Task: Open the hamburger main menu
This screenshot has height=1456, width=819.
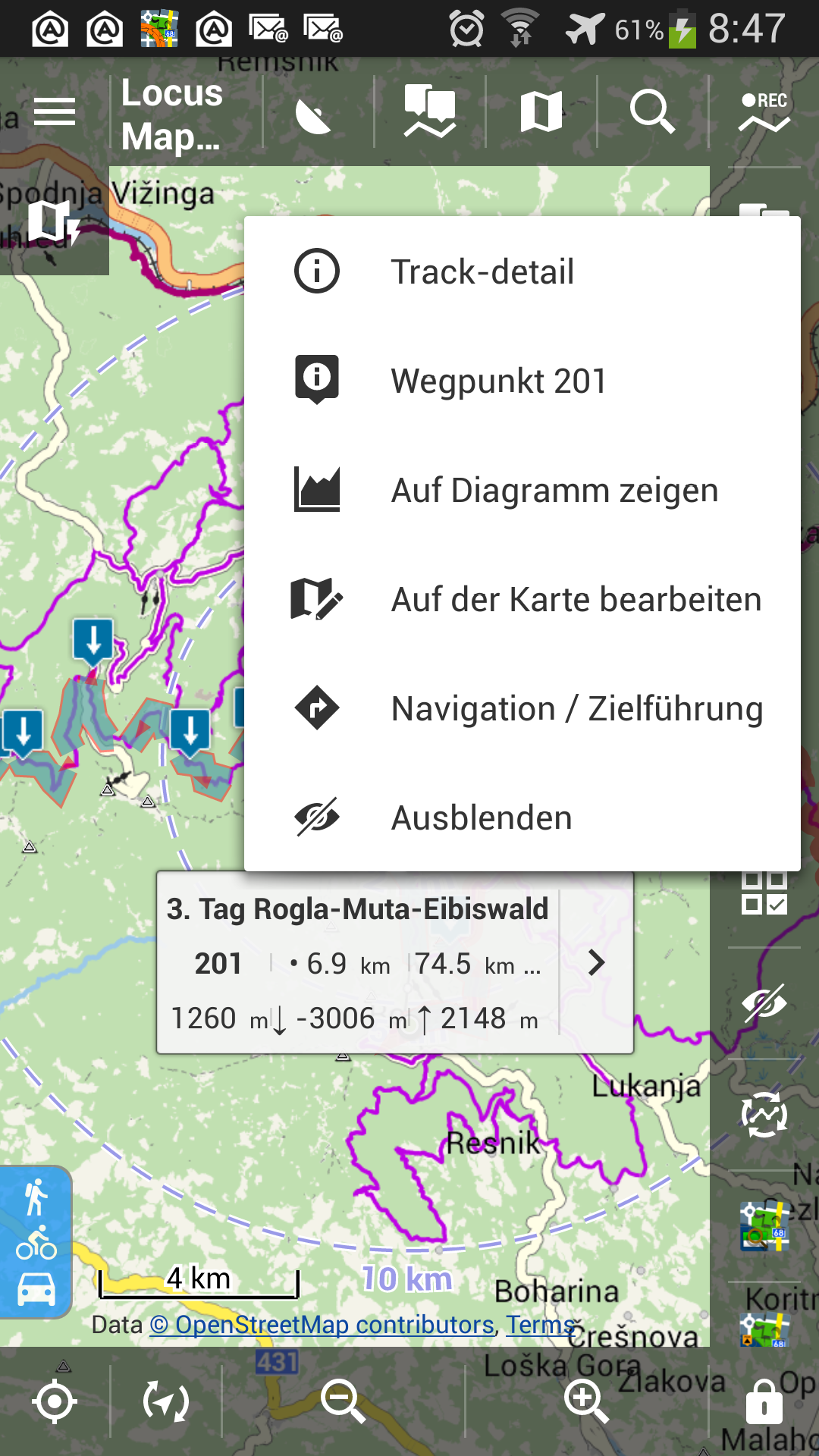Action: coord(55,112)
